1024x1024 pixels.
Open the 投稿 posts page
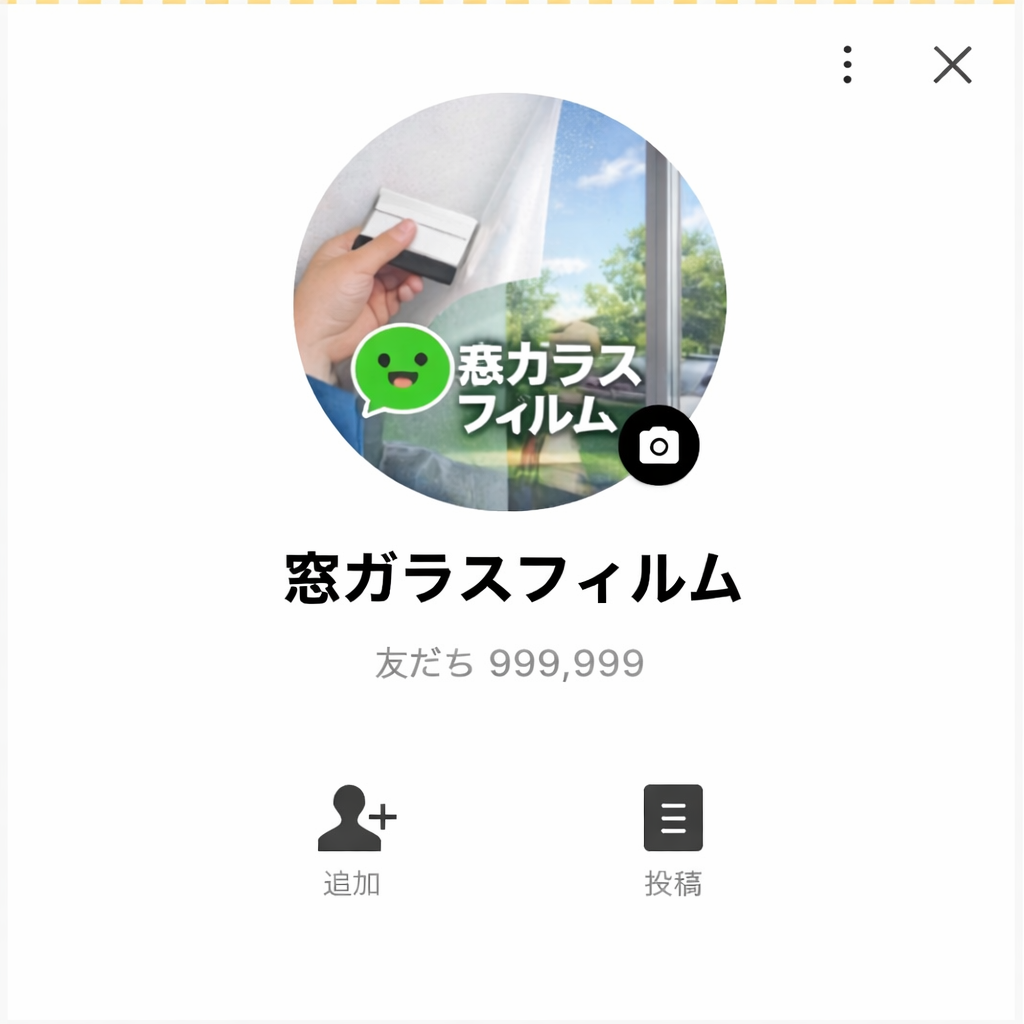(x=673, y=838)
